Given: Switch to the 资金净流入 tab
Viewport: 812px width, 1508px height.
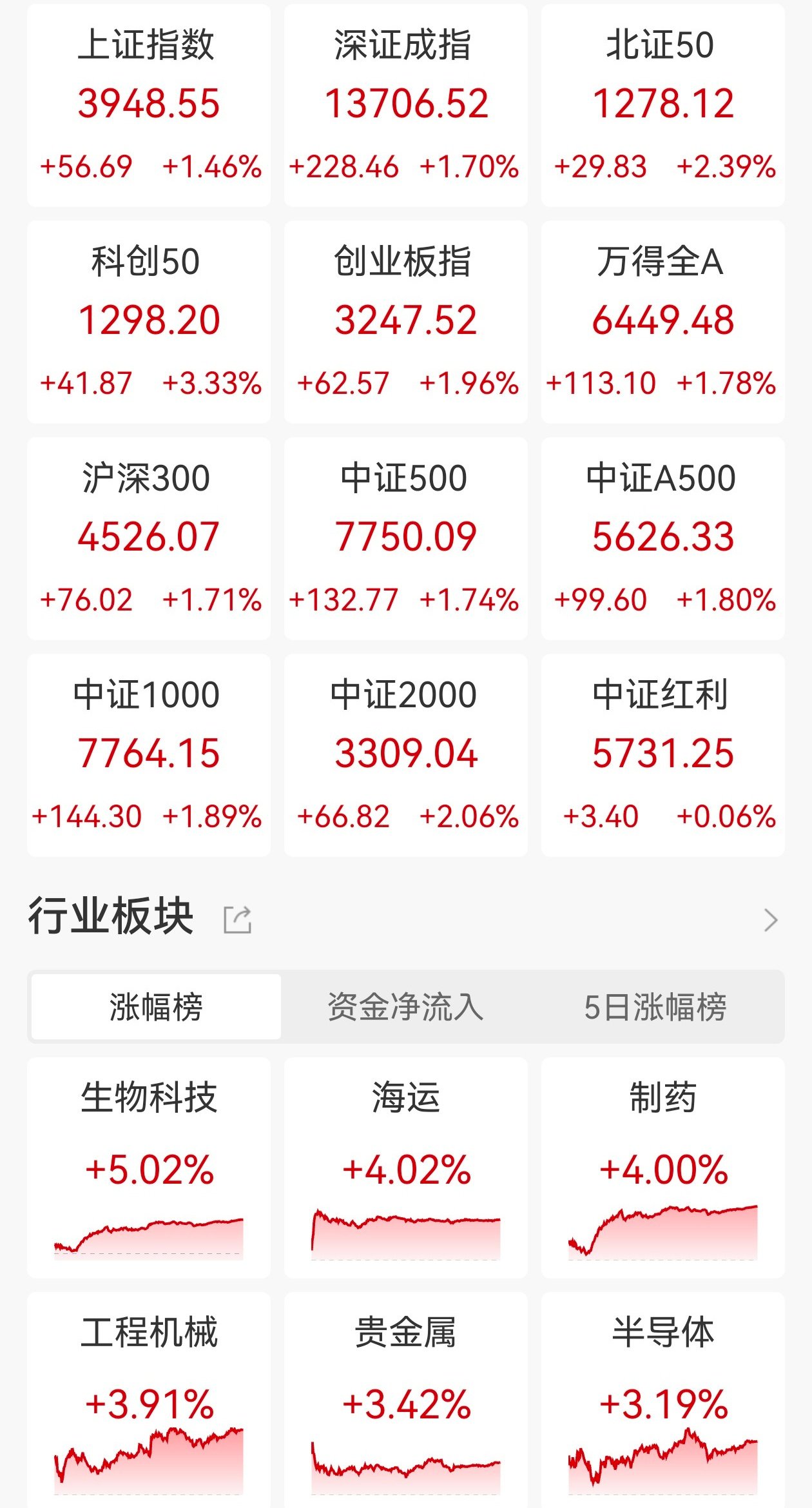Looking at the screenshot, I should (x=405, y=1006).
